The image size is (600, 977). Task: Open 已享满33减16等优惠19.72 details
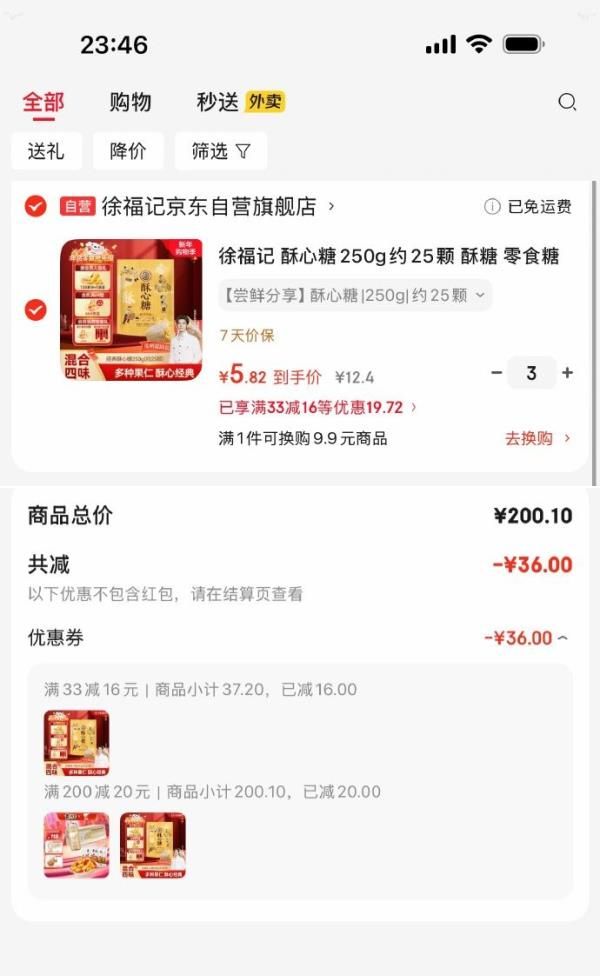pos(318,407)
